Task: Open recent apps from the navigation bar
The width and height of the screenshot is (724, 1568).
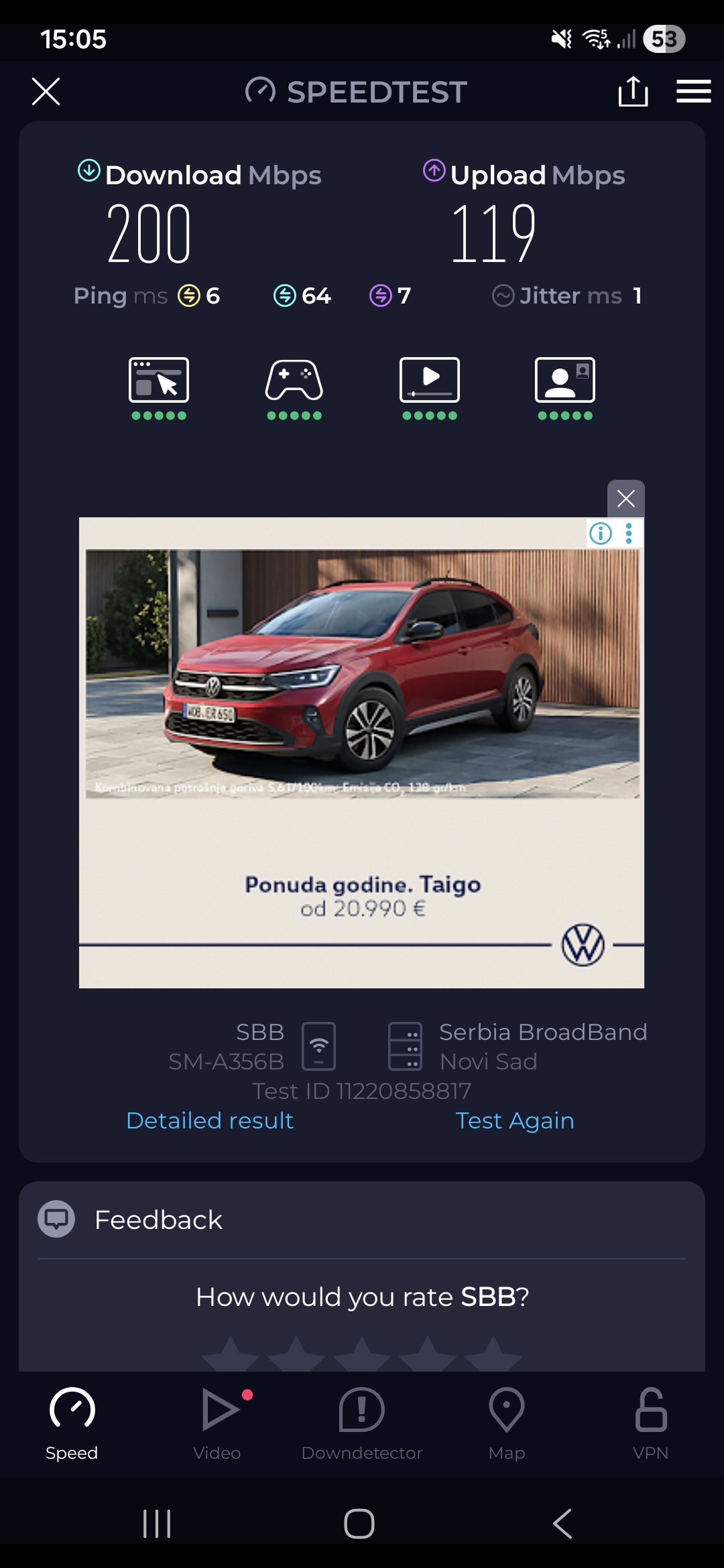Action: click(x=157, y=1524)
